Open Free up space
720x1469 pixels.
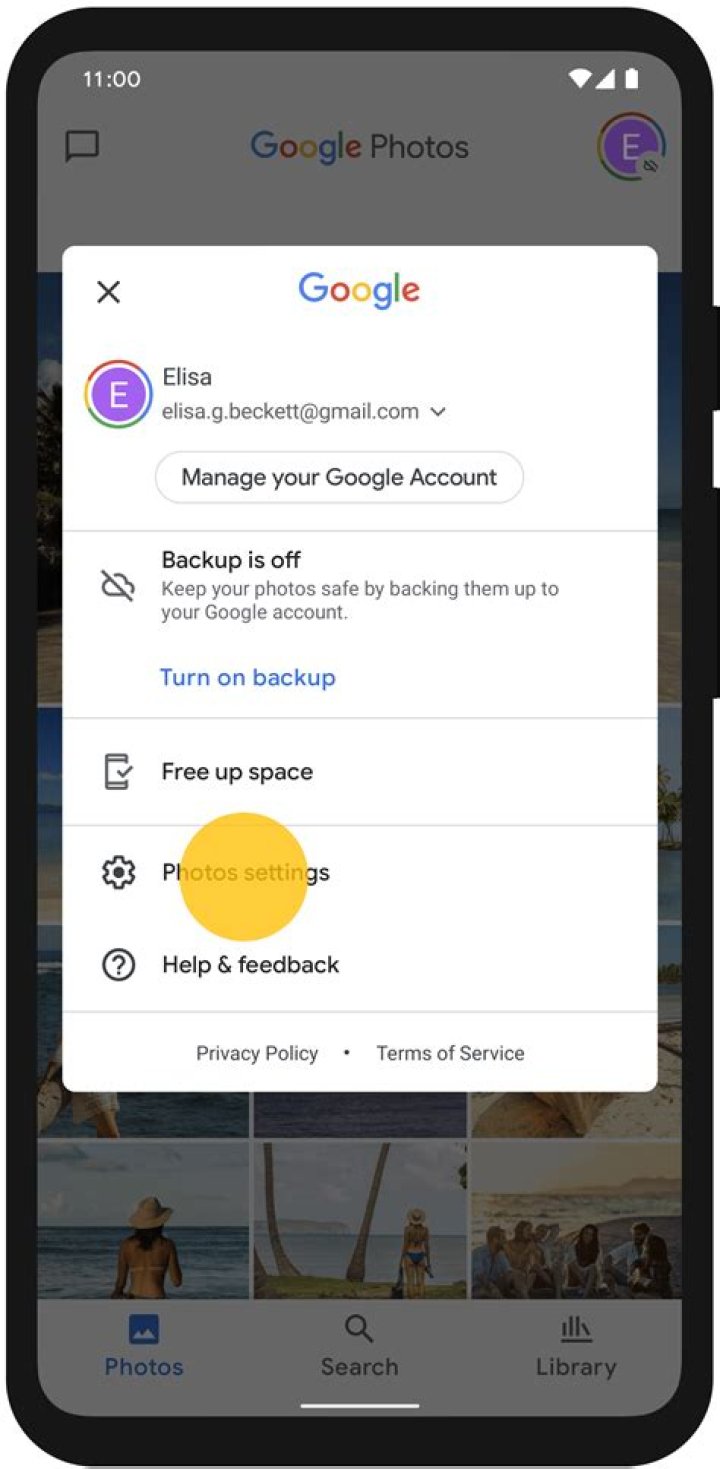pyautogui.click(x=237, y=772)
